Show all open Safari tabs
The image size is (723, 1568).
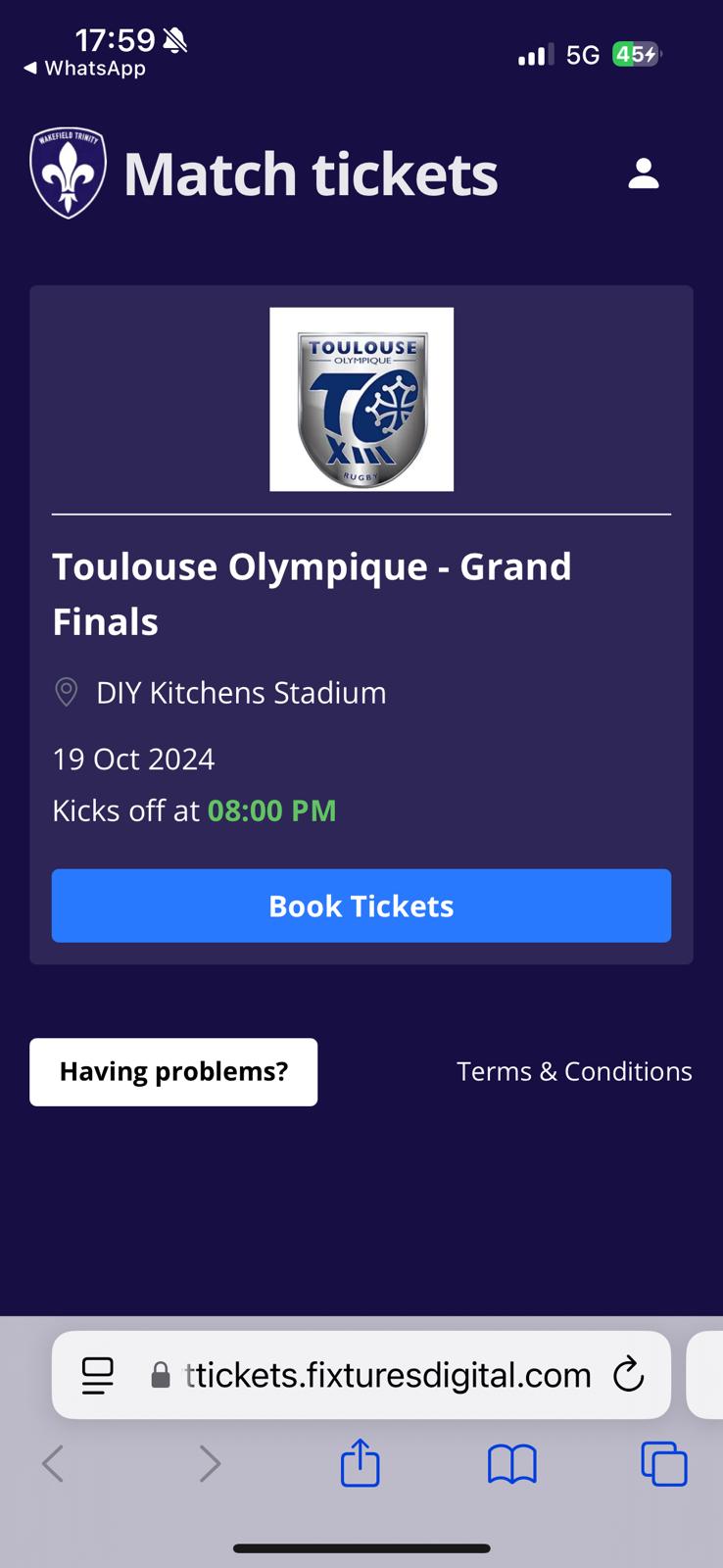[x=663, y=1464]
